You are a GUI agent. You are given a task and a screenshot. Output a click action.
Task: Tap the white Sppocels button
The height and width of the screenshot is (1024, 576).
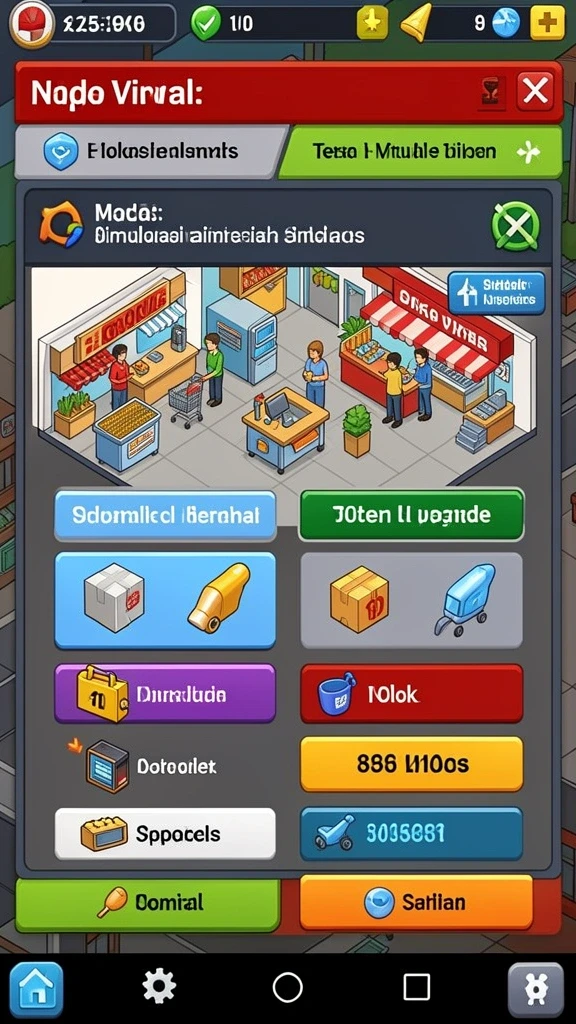pos(165,833)
